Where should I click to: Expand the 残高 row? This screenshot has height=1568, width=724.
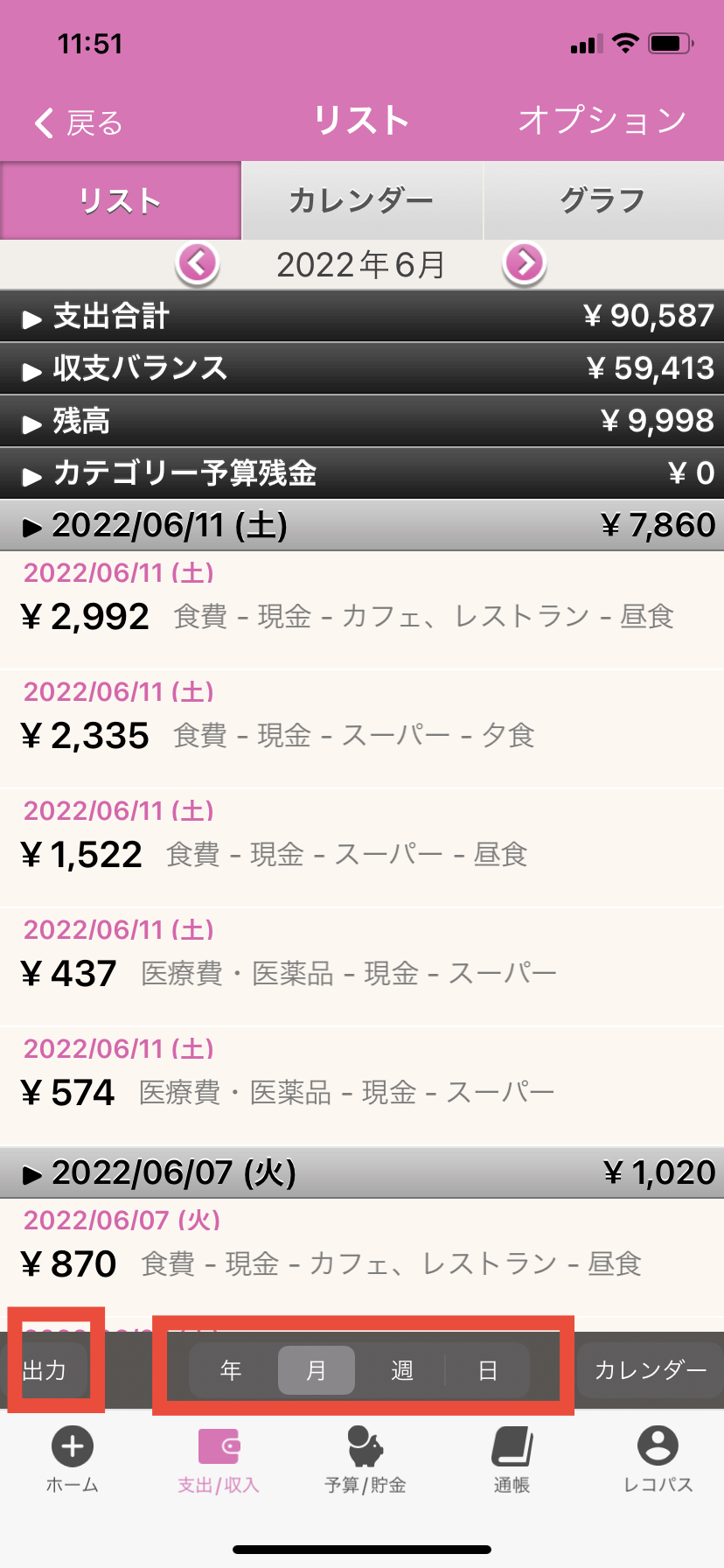[x=362, y=421]
